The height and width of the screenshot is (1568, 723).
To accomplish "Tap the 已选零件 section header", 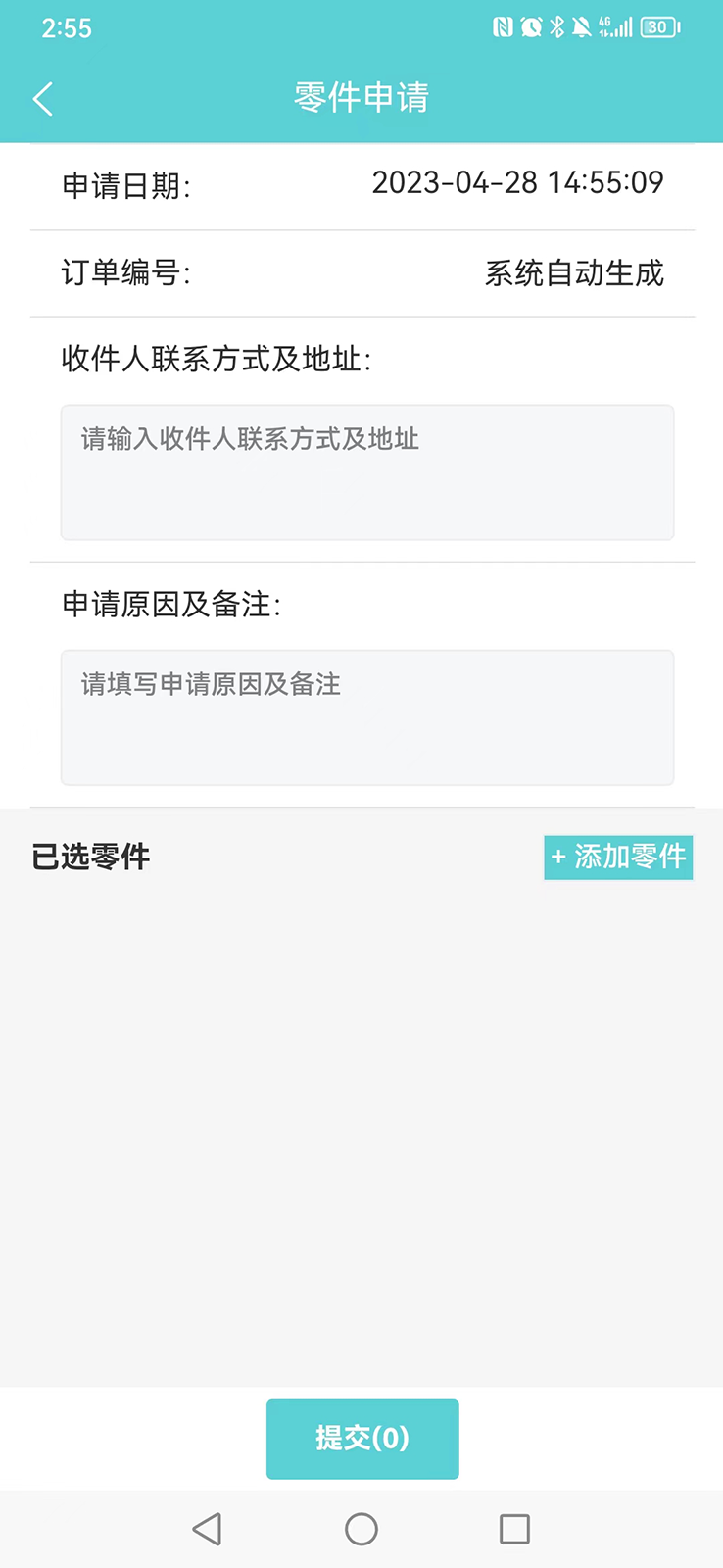I will coord(89,857).
